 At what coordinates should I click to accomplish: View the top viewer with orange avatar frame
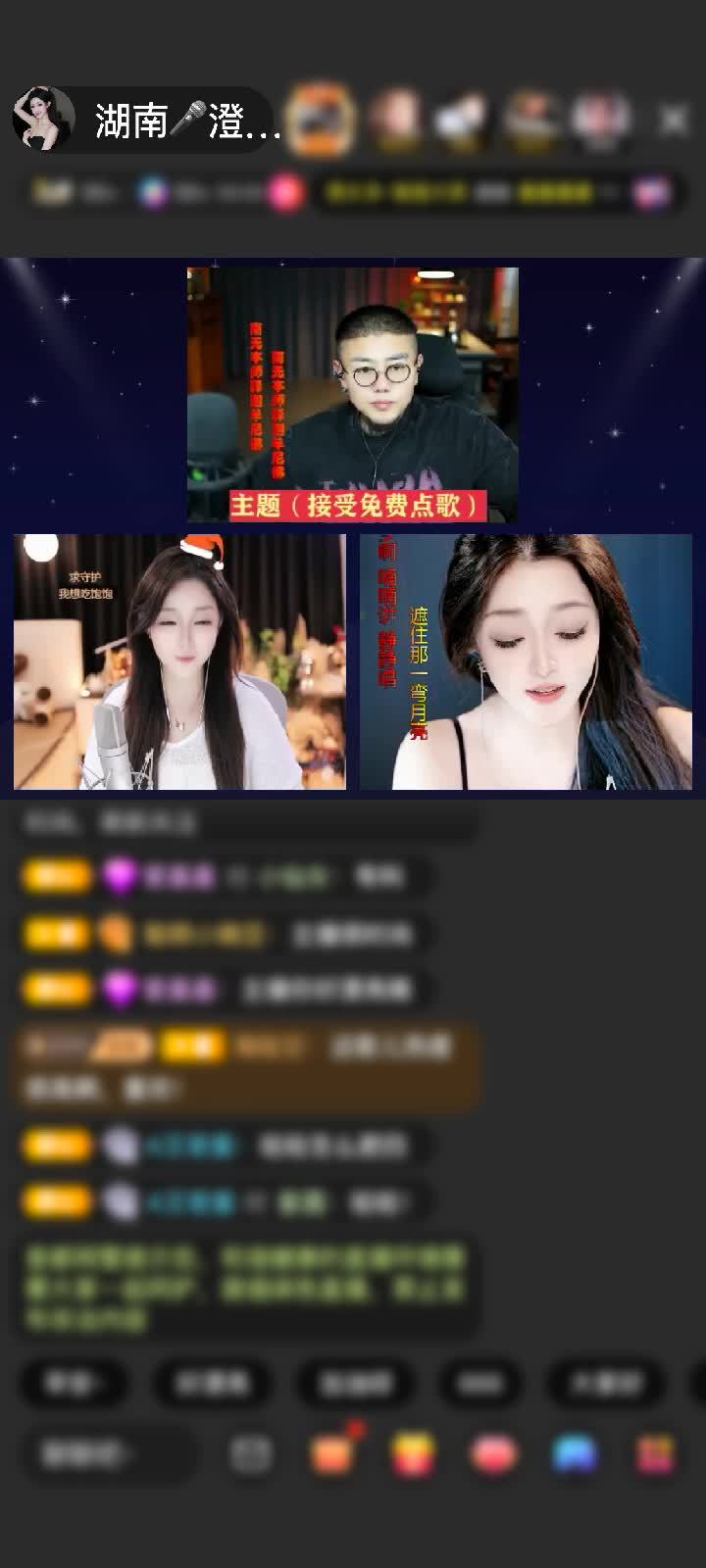pyautogui.click(x=323, y=120)
